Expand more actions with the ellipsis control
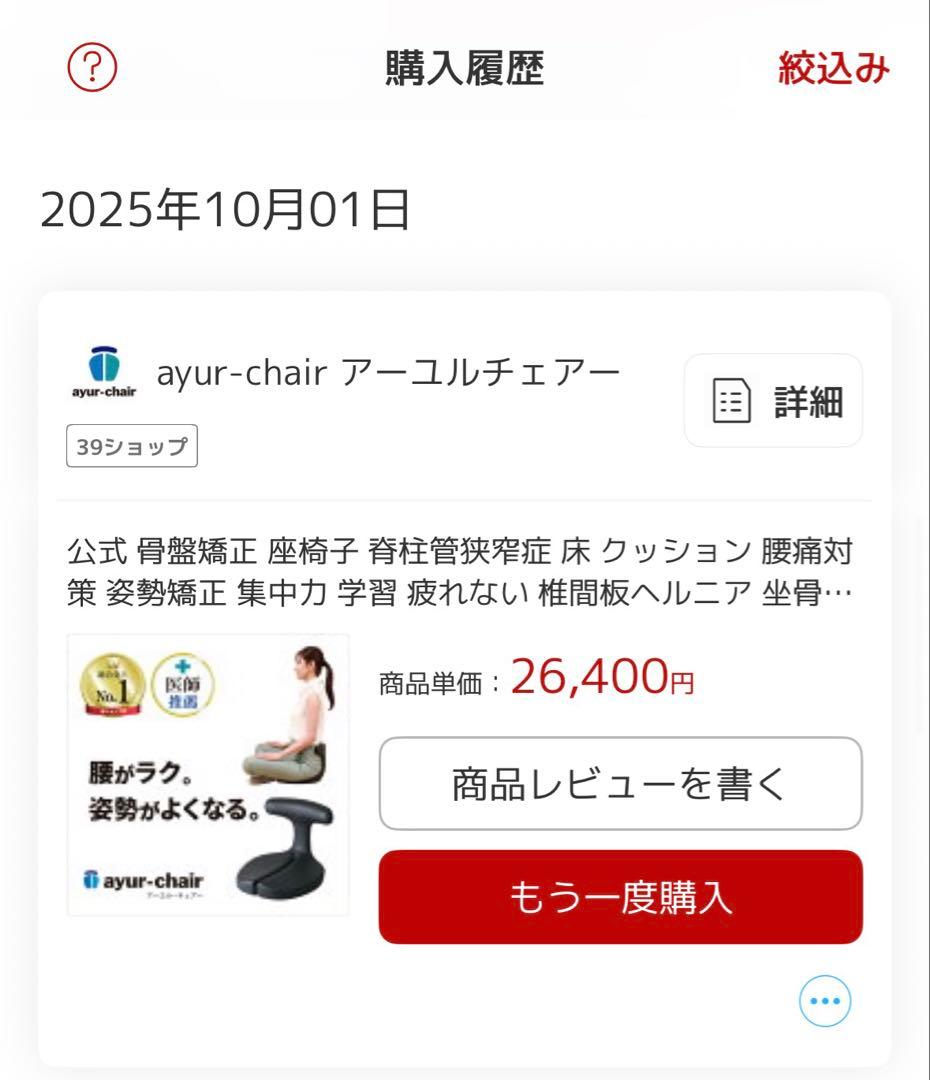930x1080 pixels. click(823, 999)
